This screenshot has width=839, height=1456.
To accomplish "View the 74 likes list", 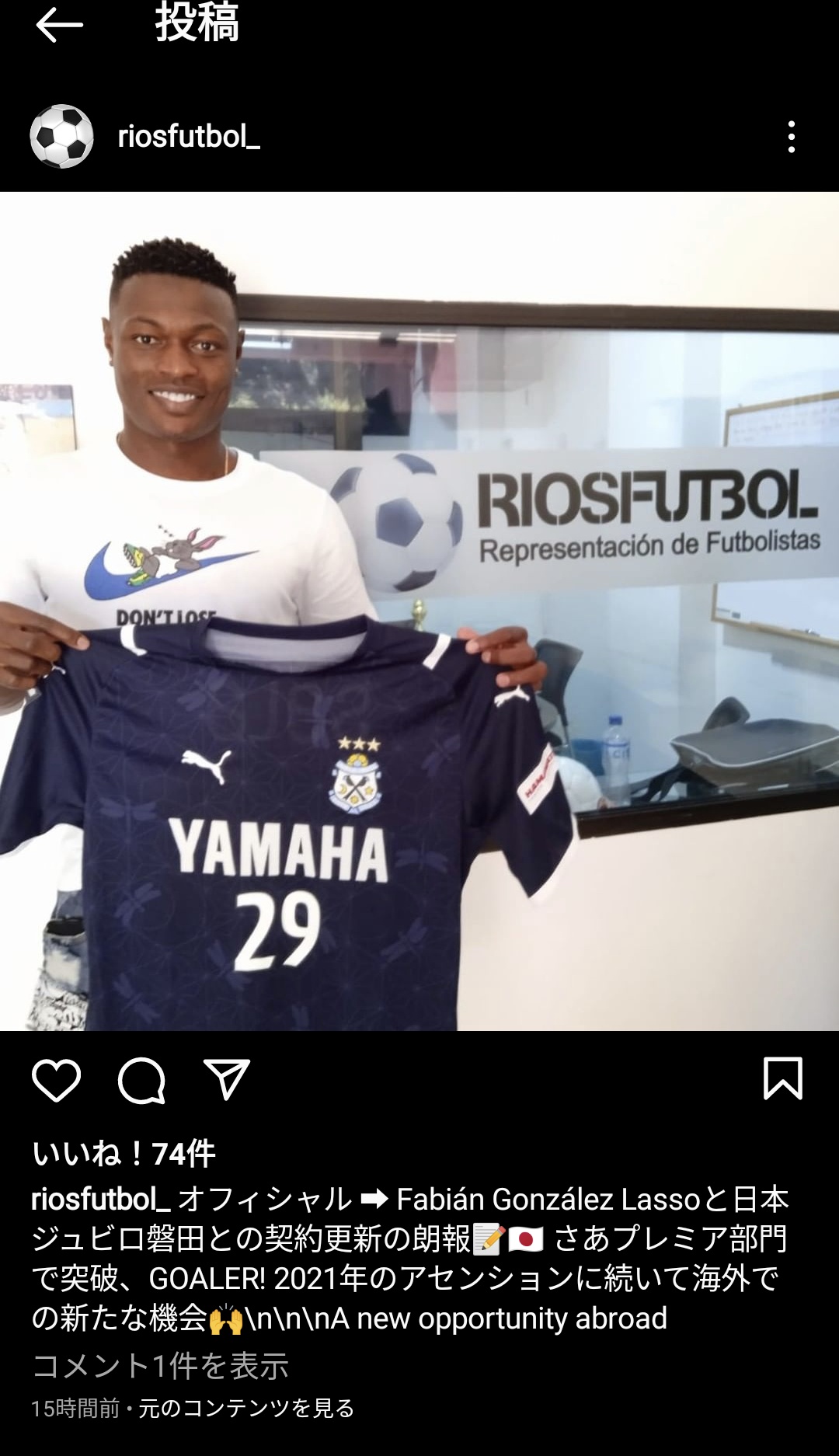I will click(x=124, y=1154).
